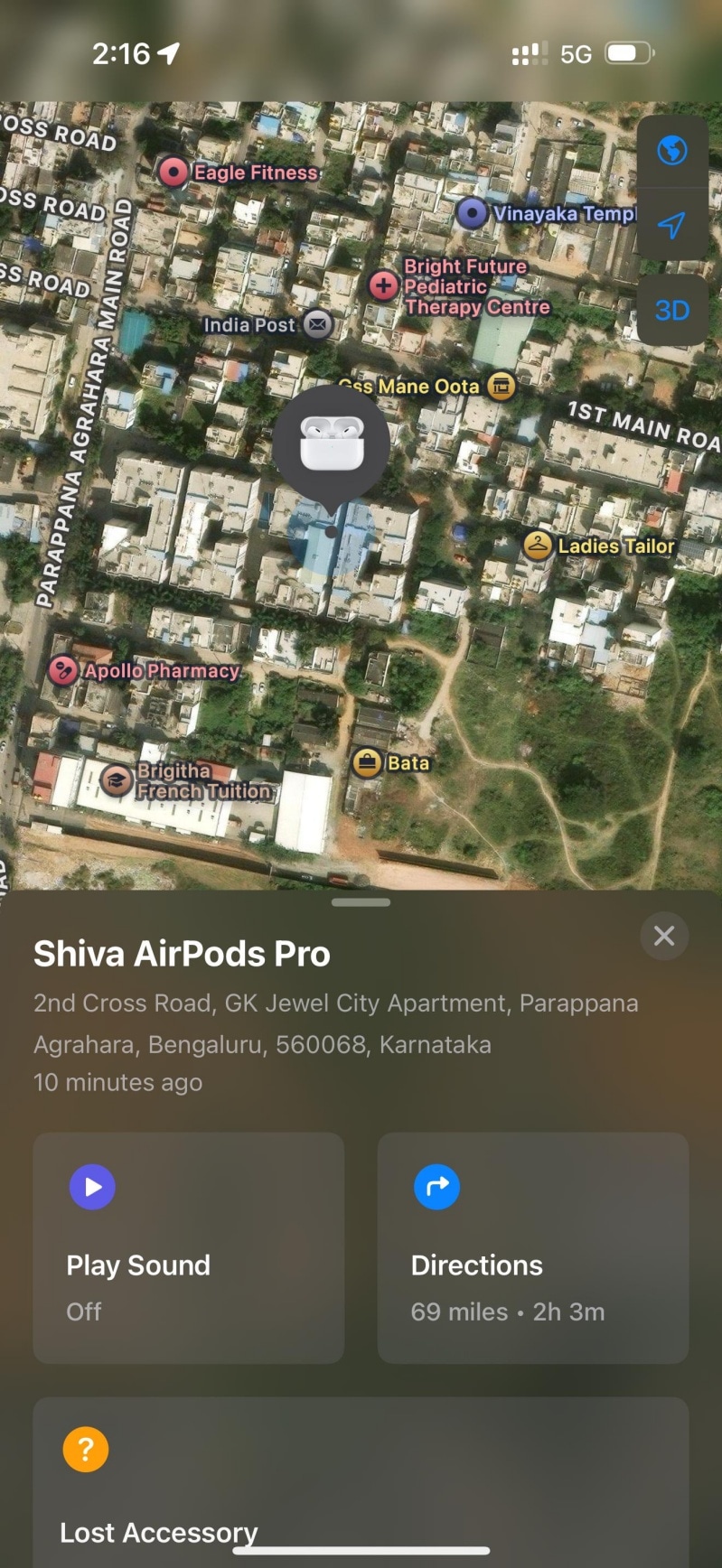
Task: Get directions to the AirPods
Action: tap(532, 1246)
